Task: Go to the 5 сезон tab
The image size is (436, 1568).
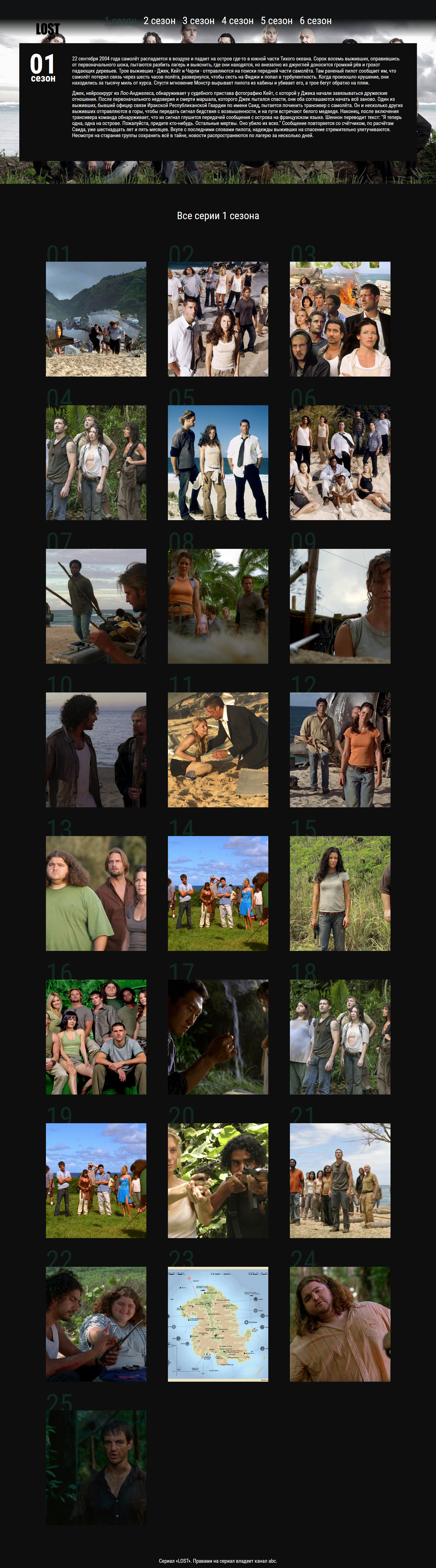Action: (276, 21)
